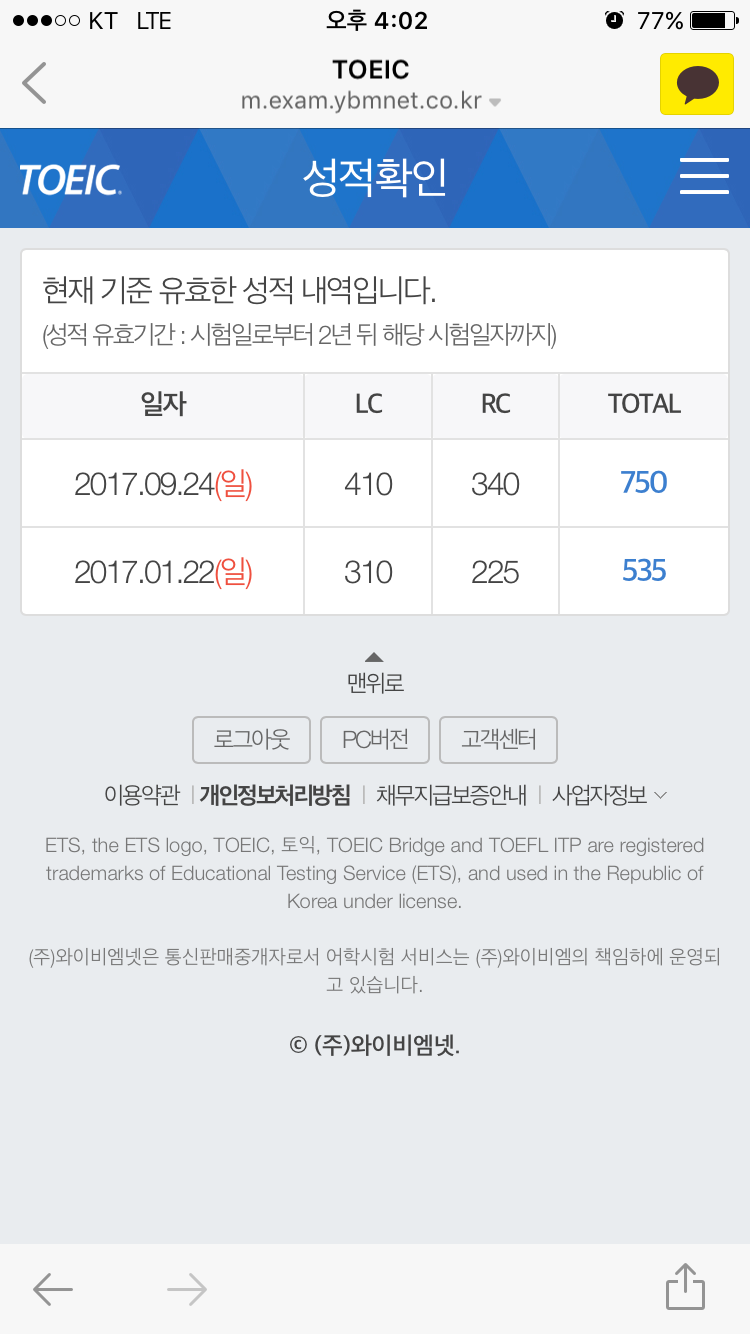The image size is (750, 1334).
Task: View 개인정보처리방침 privacy policy
Action: click(x=275, y=795)
